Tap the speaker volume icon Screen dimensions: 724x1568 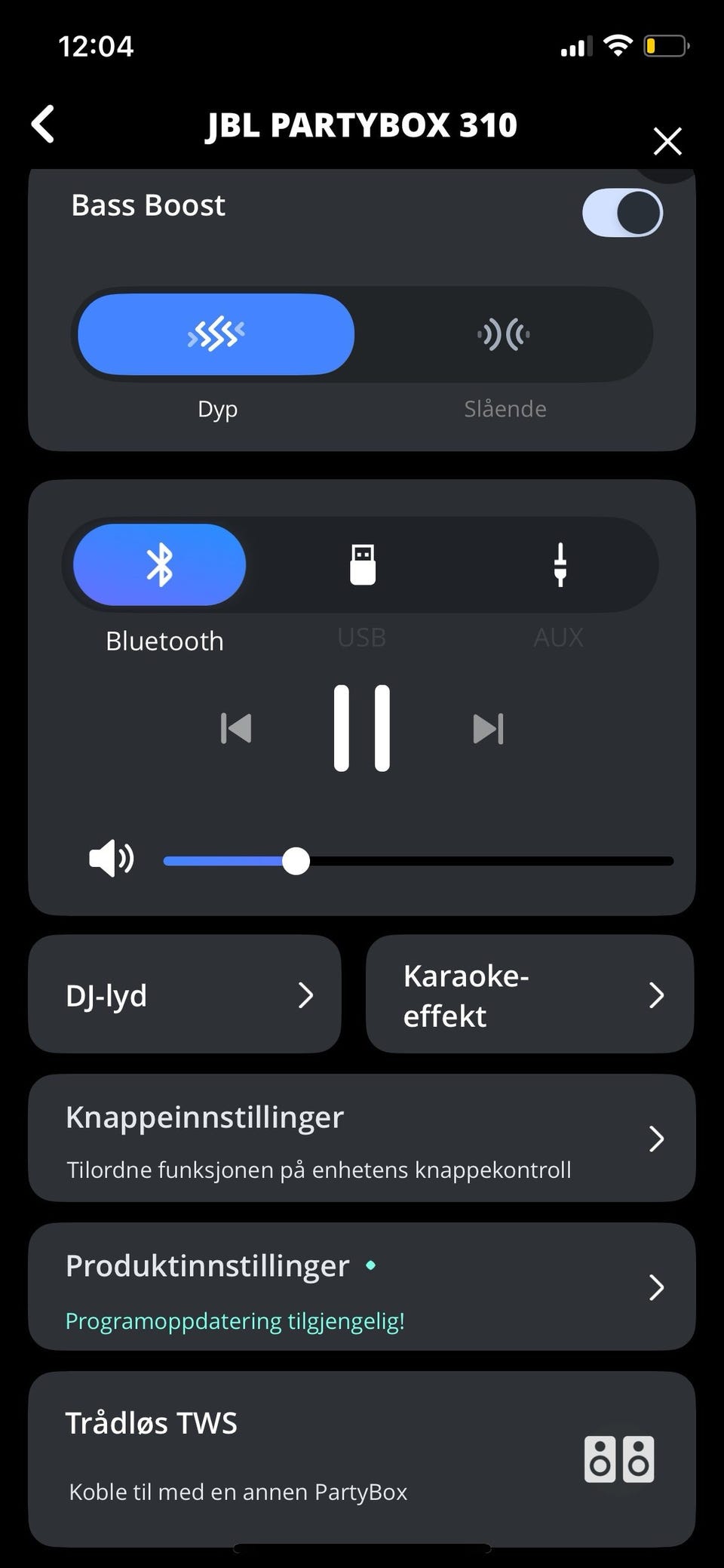point(112,859)
